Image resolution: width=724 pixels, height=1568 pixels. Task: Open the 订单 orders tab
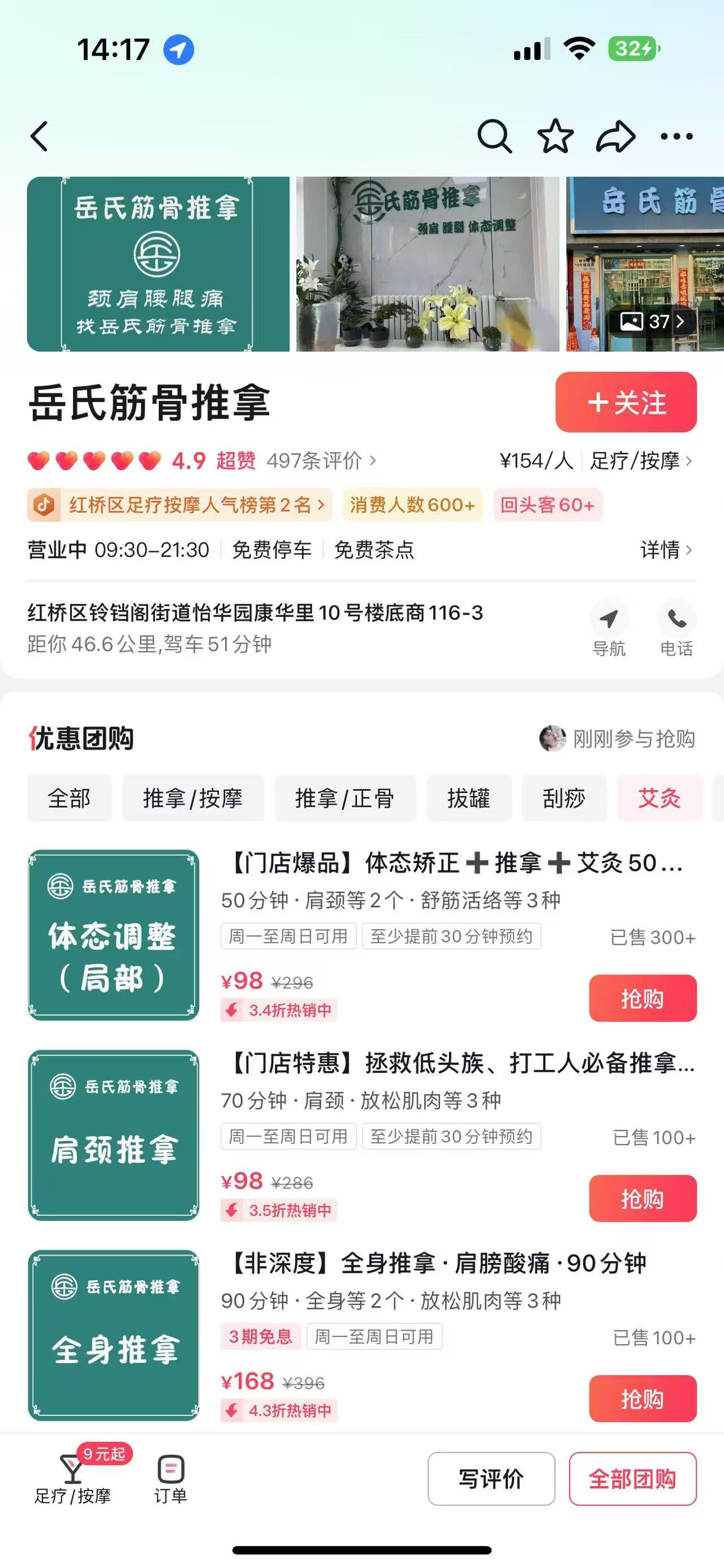pos(170,1479)
